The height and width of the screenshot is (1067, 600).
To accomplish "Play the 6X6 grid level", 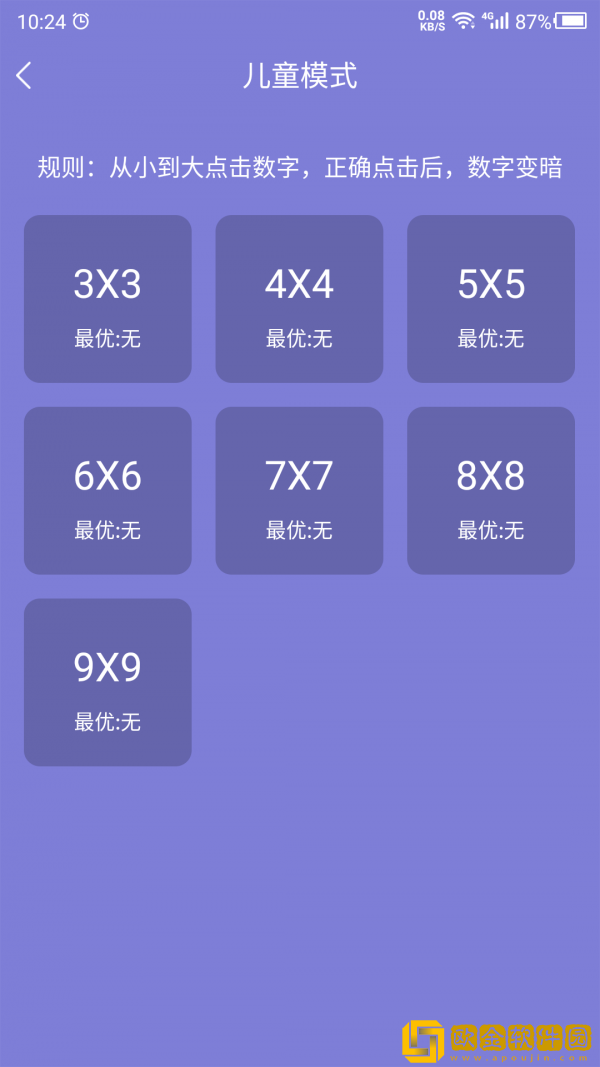I will [x=108, y=491].
